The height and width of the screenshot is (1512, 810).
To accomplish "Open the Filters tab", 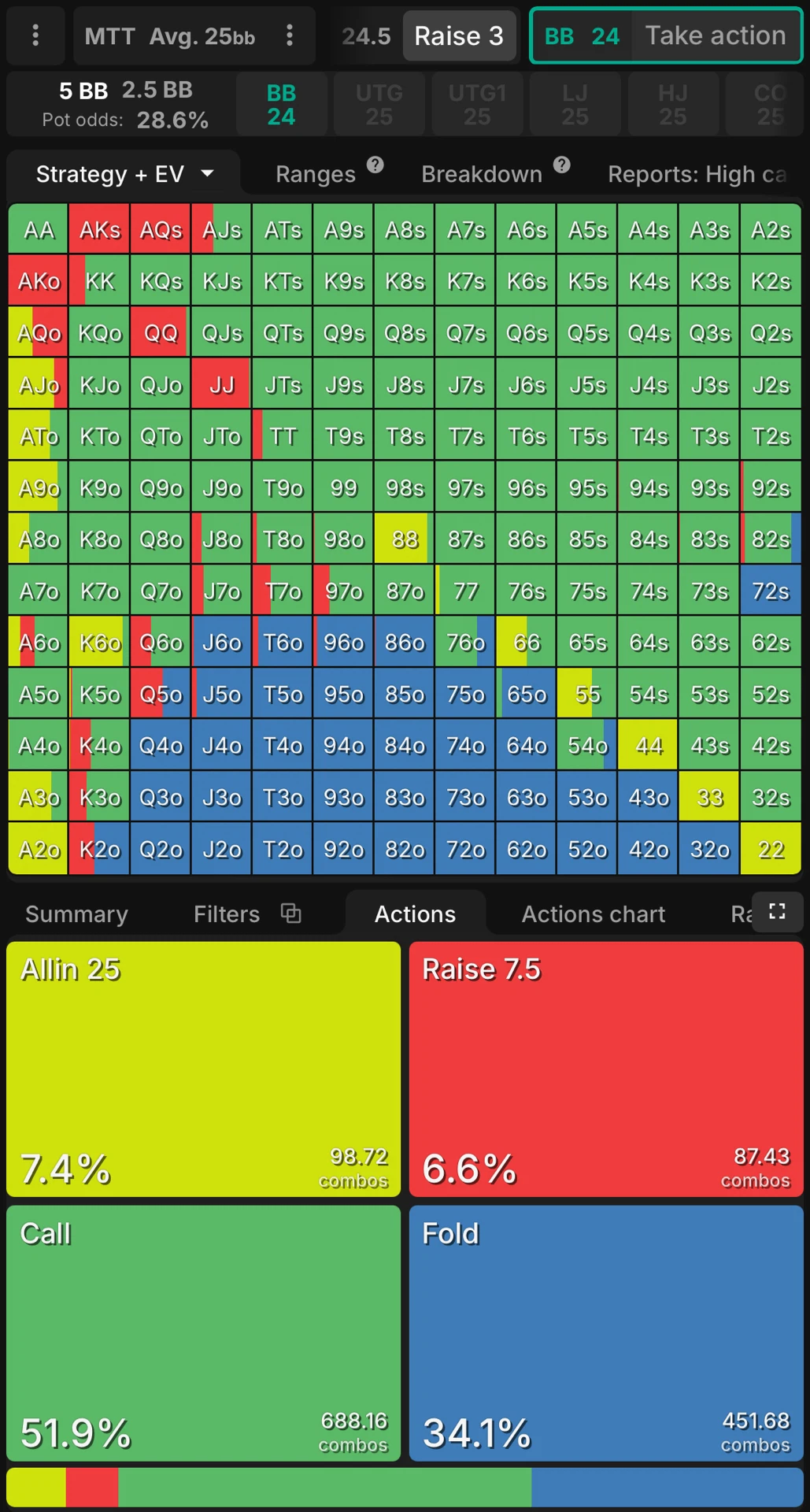I will click(227, 914).
